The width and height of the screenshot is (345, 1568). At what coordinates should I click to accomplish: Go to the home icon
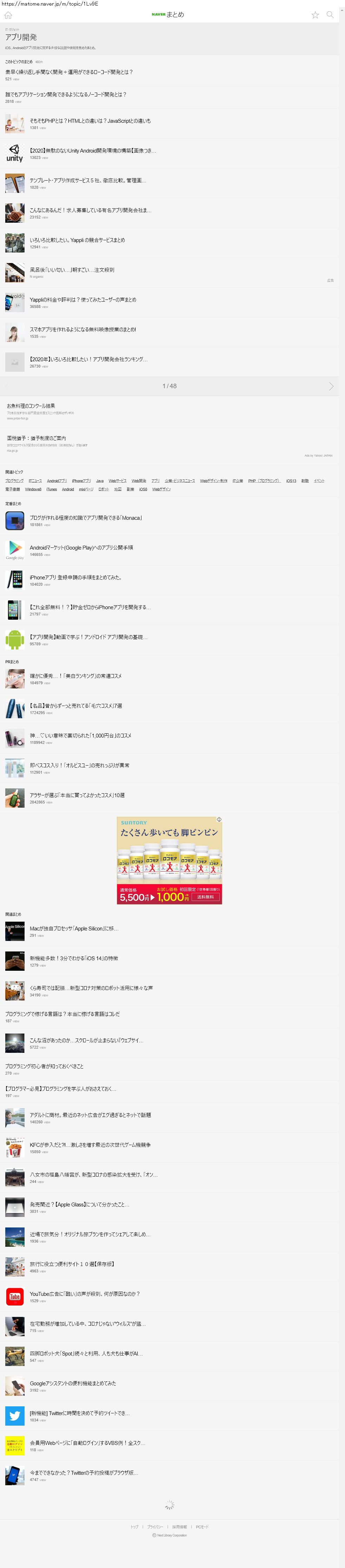pyautogui.click(x=8, y=15)
